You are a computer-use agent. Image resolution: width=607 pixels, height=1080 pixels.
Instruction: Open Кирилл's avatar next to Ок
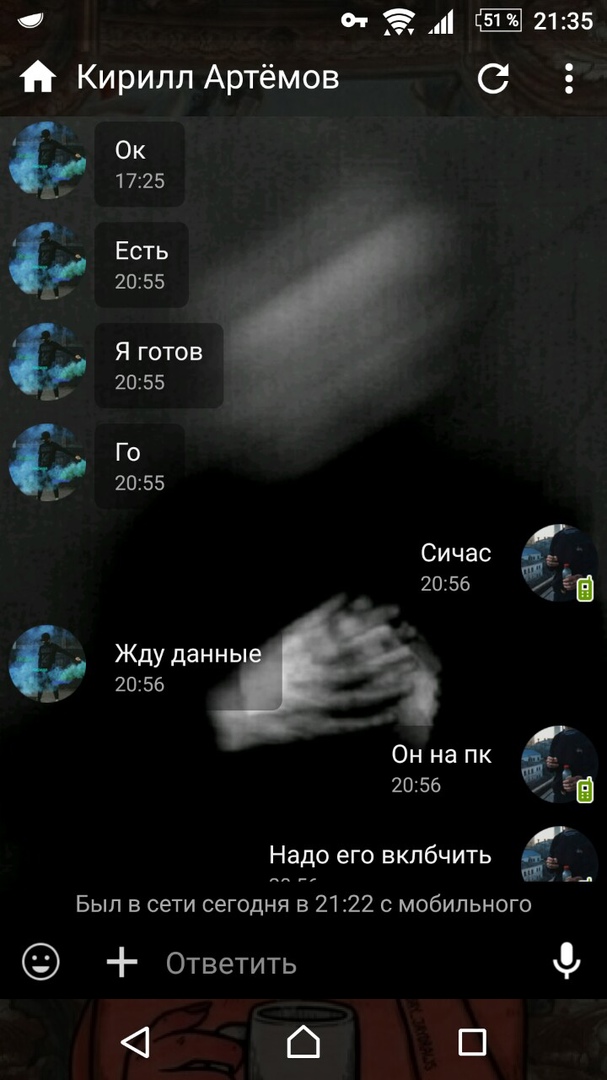pos(47,160)
